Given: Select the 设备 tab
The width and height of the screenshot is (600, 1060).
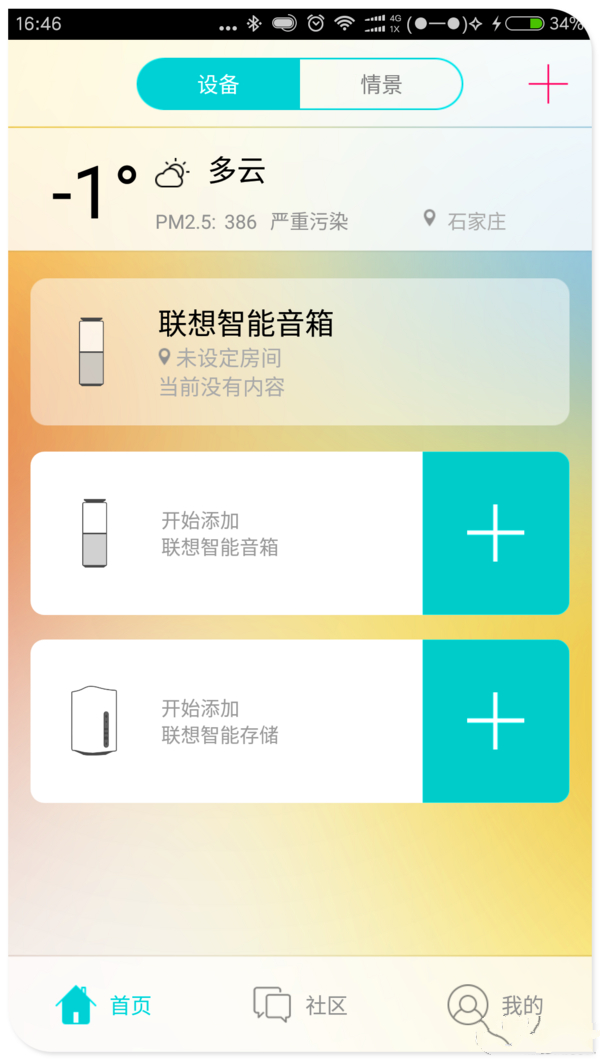Looking at the screenshot, I should pyautogui.click(x=218, y=84).
